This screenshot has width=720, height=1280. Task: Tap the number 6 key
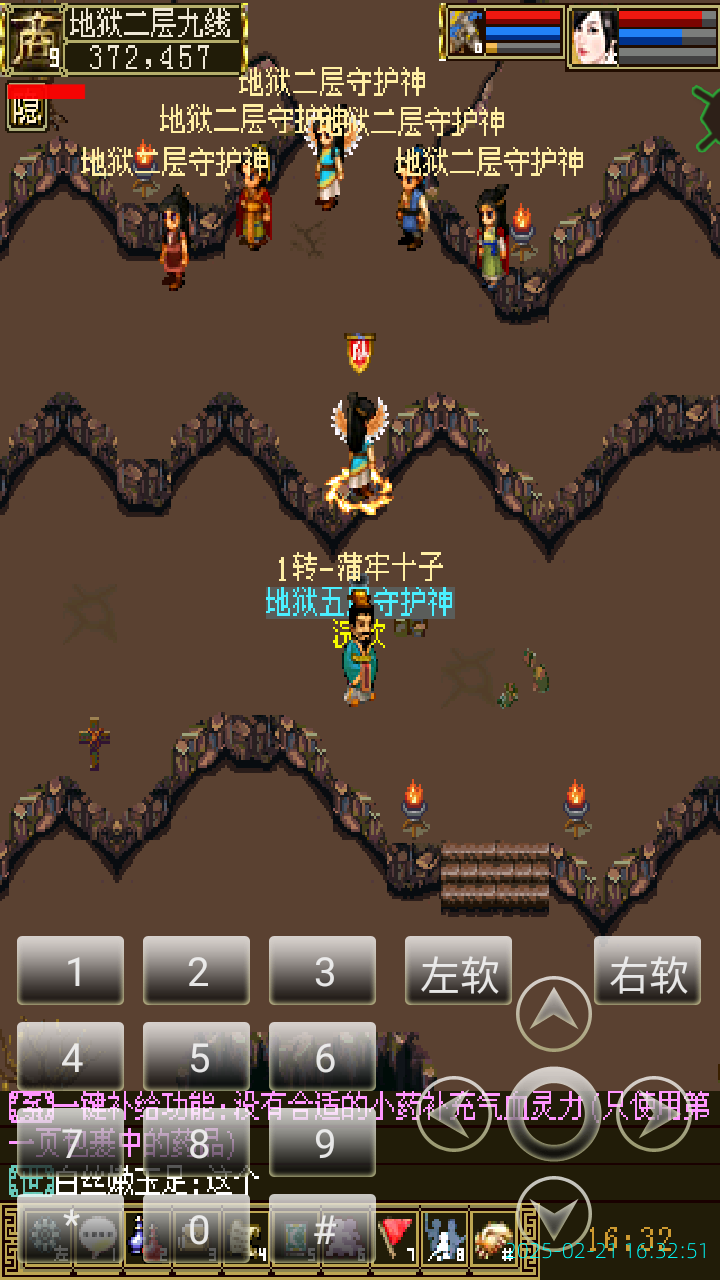pos(323,1056)
